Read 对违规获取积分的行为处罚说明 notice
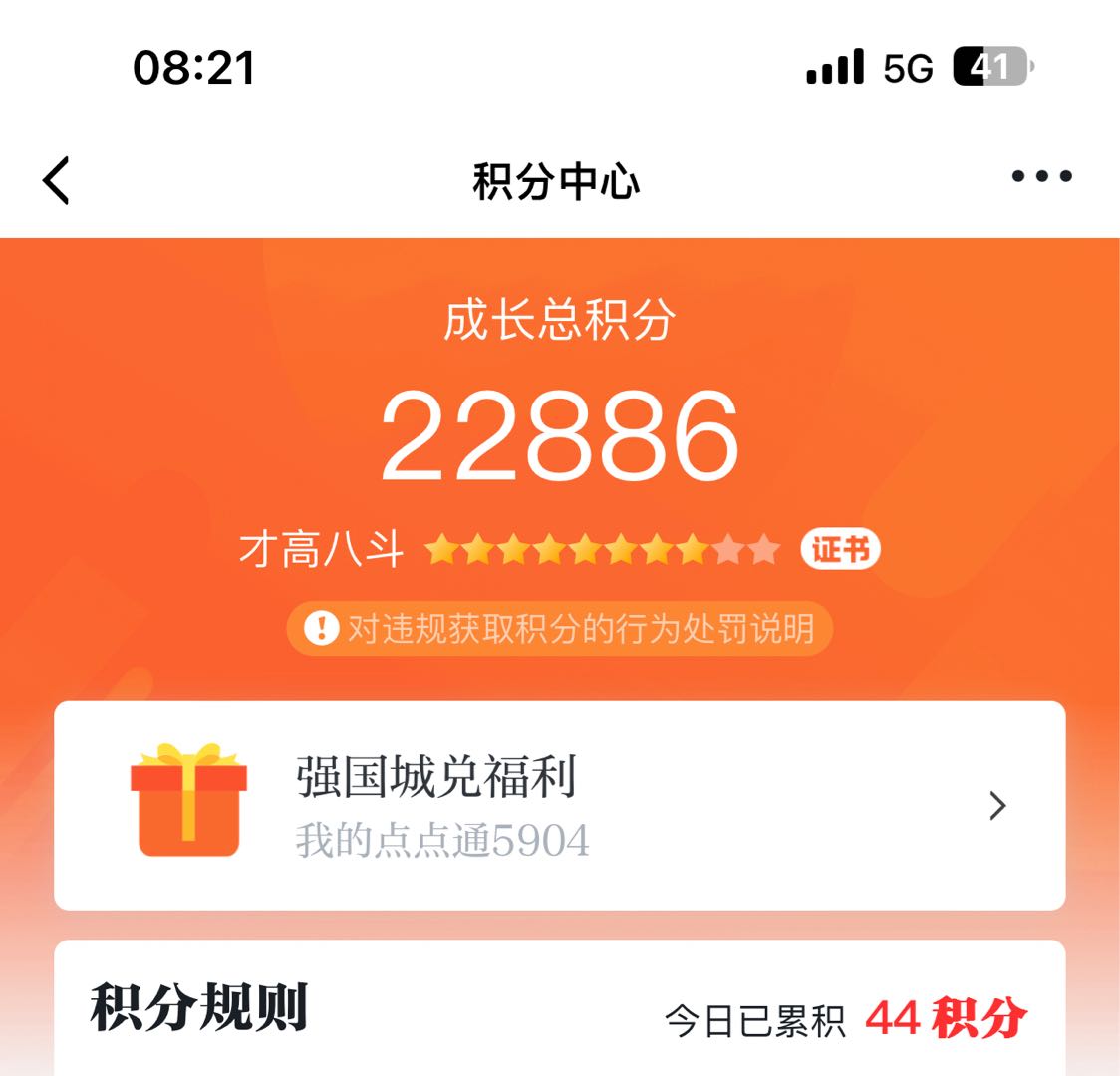 tap(560, 629)
